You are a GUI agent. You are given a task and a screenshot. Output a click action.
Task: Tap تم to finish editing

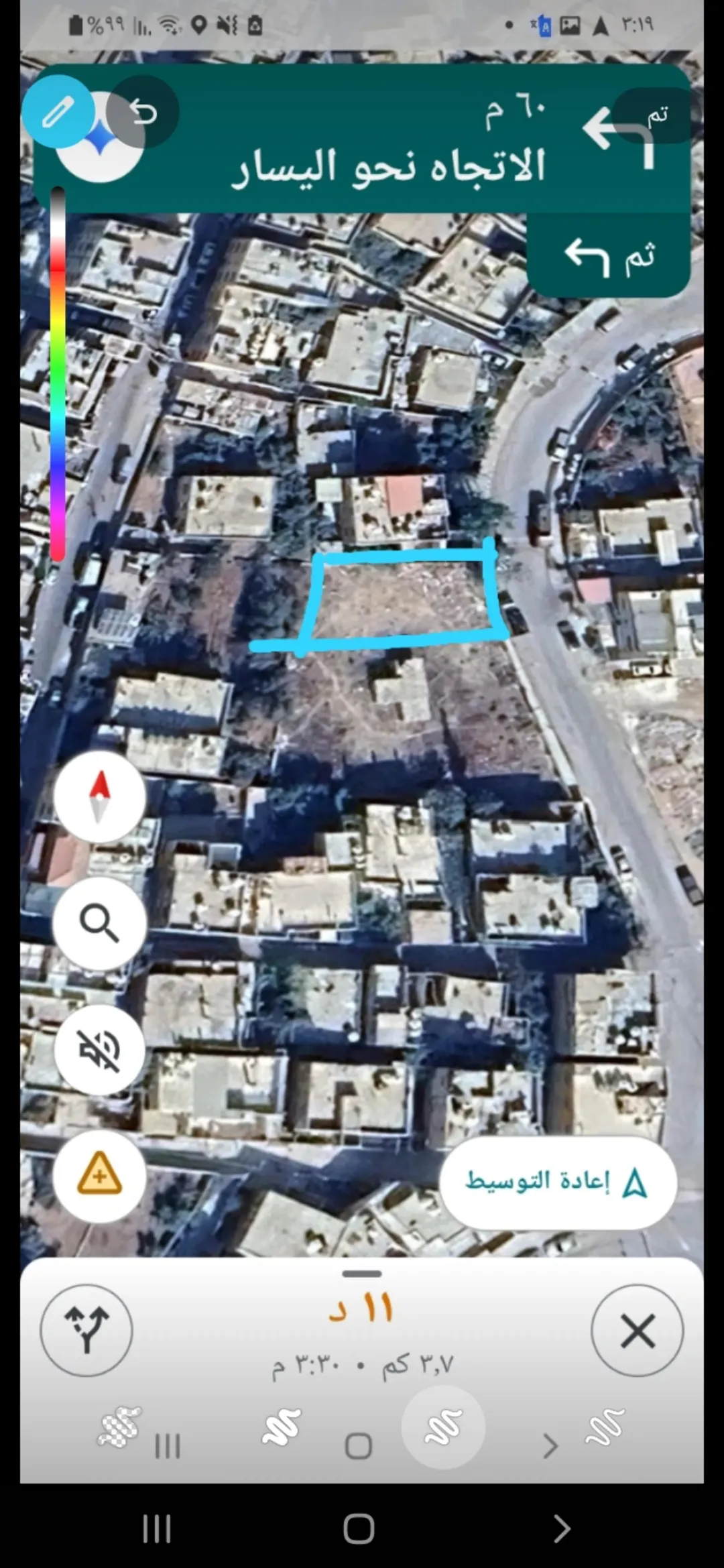pos(657,115)
